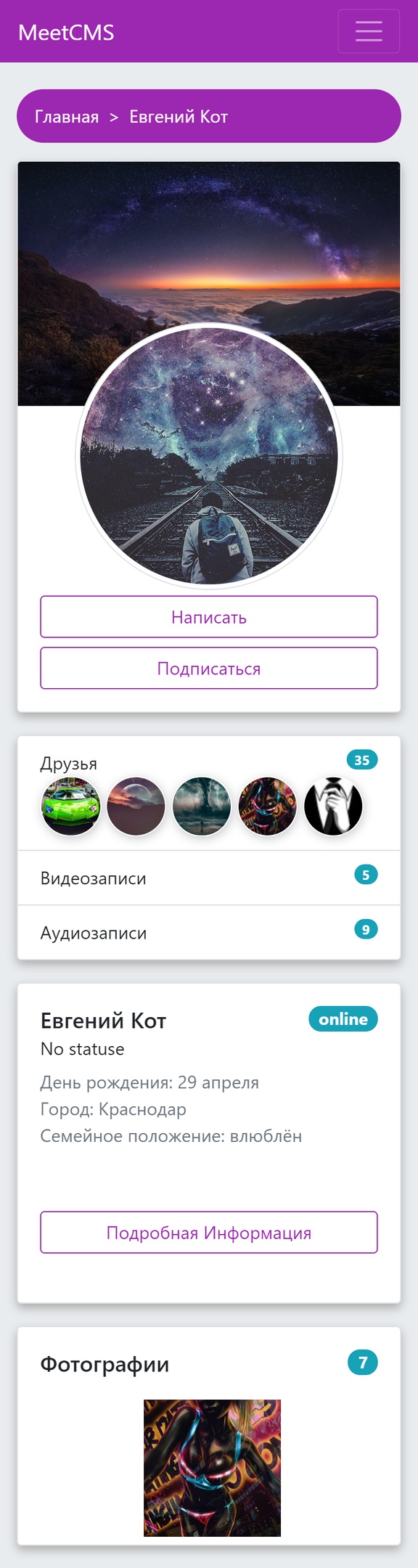
Task: Open the friend with neon mask avatar
Action: click(268, 807)
